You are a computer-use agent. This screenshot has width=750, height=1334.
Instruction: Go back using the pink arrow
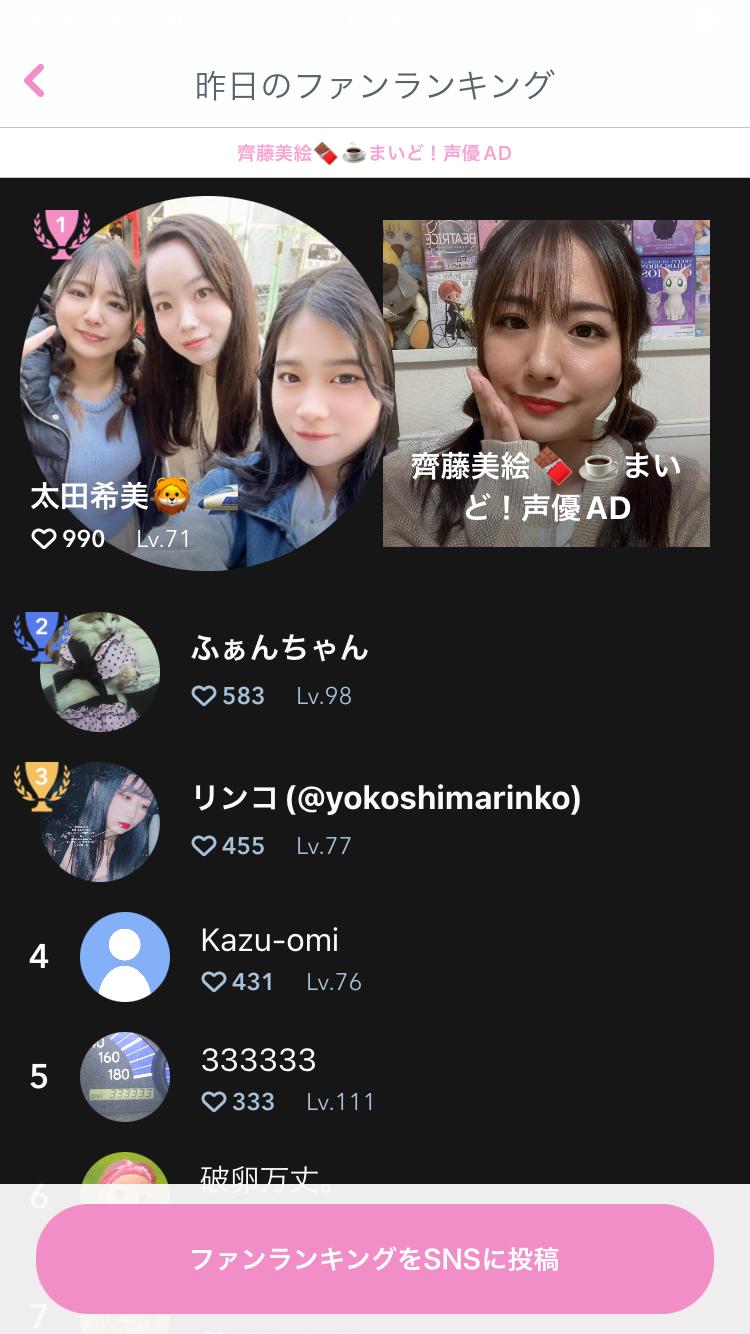click(x=35, y=81)
